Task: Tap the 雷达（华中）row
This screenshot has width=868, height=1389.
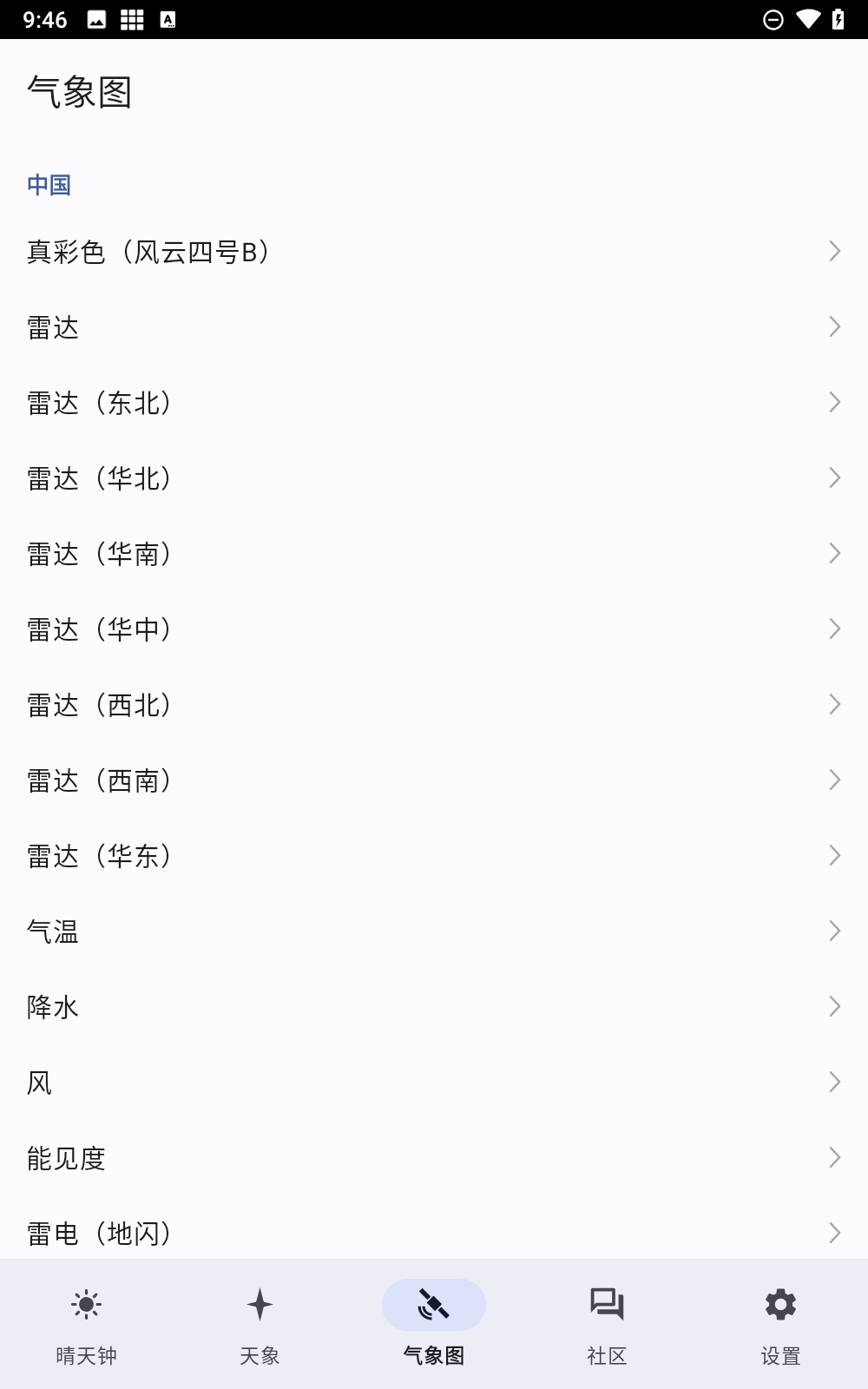Action: 434,629
